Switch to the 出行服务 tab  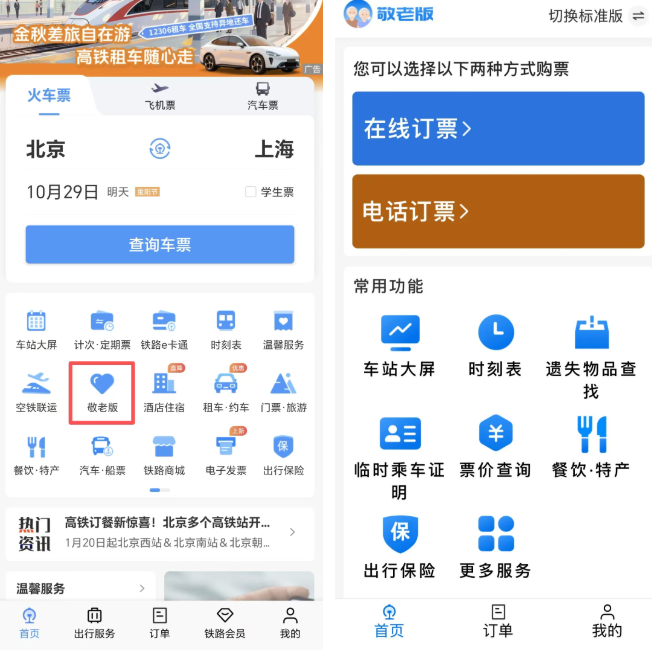(x=94, y=622)
